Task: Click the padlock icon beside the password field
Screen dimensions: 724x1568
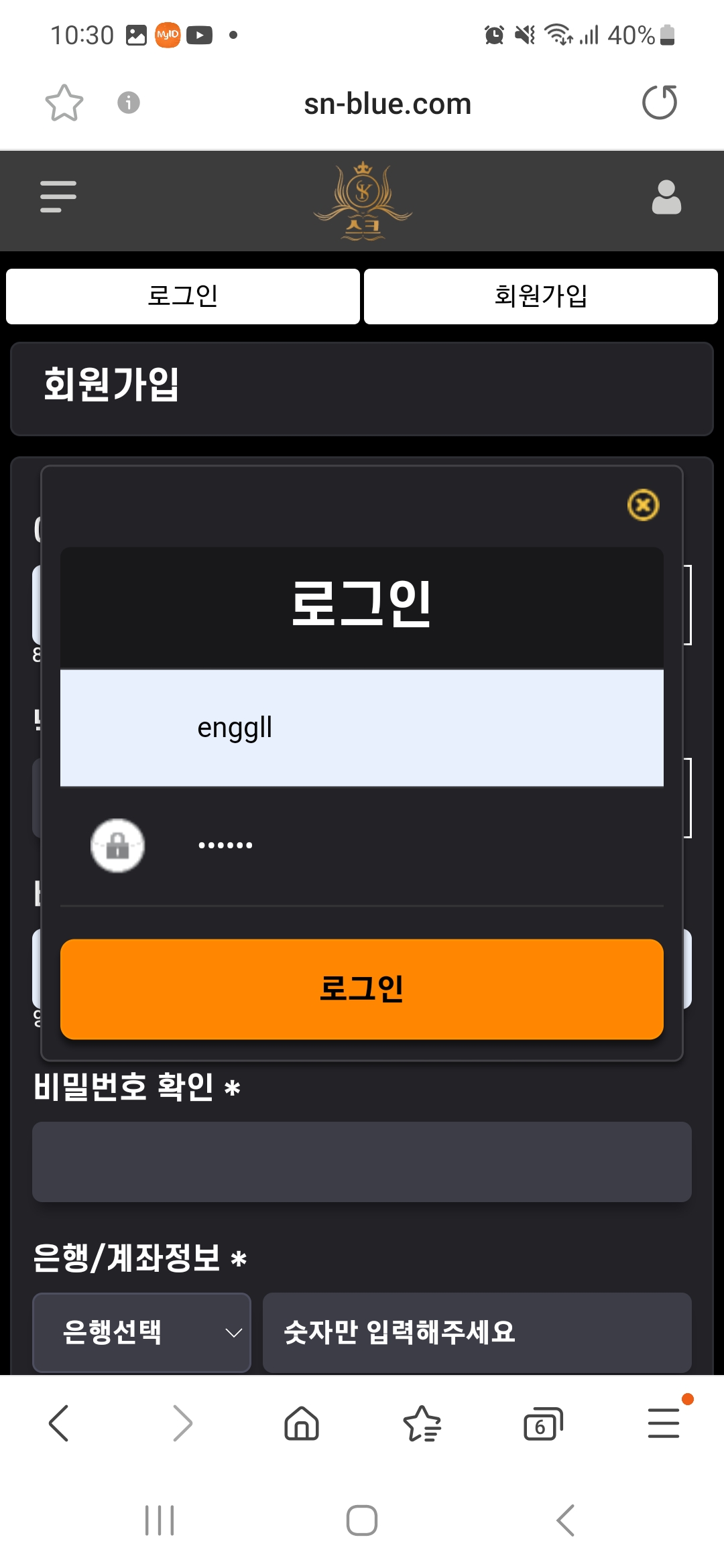Action: (x=118, y=846)
